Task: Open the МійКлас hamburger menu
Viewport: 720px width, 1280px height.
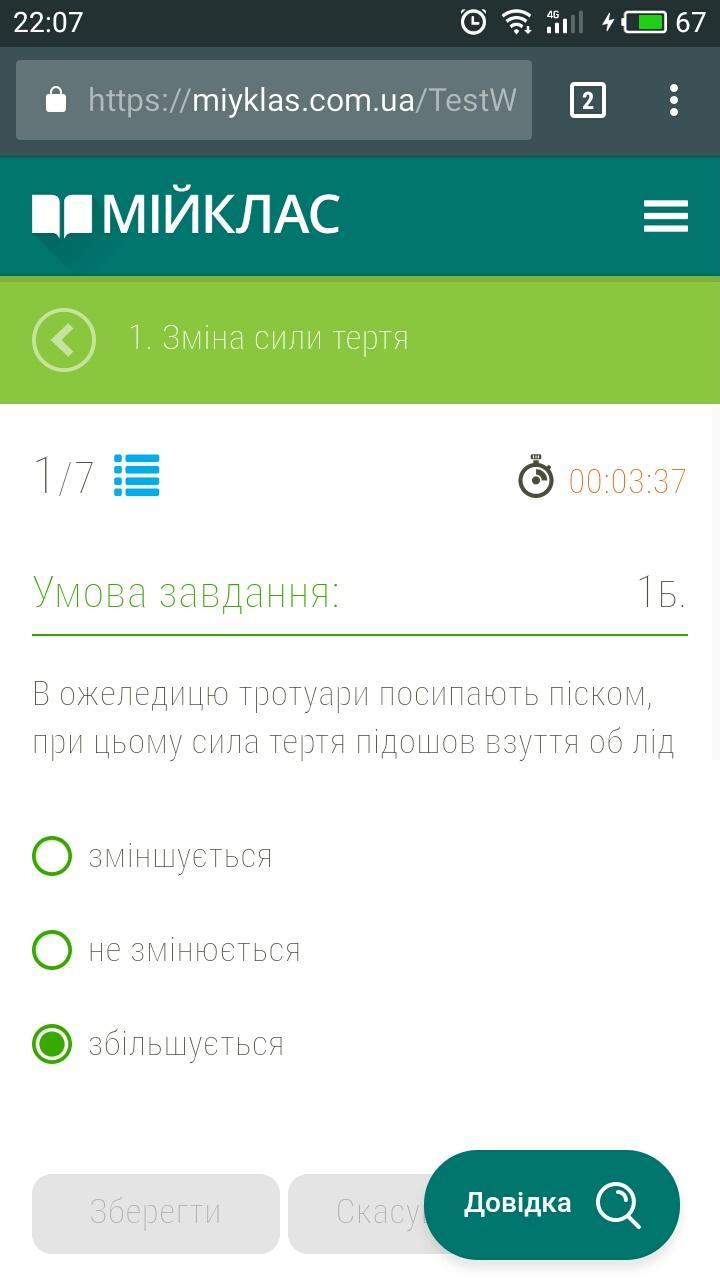Action: pos(665,216)
